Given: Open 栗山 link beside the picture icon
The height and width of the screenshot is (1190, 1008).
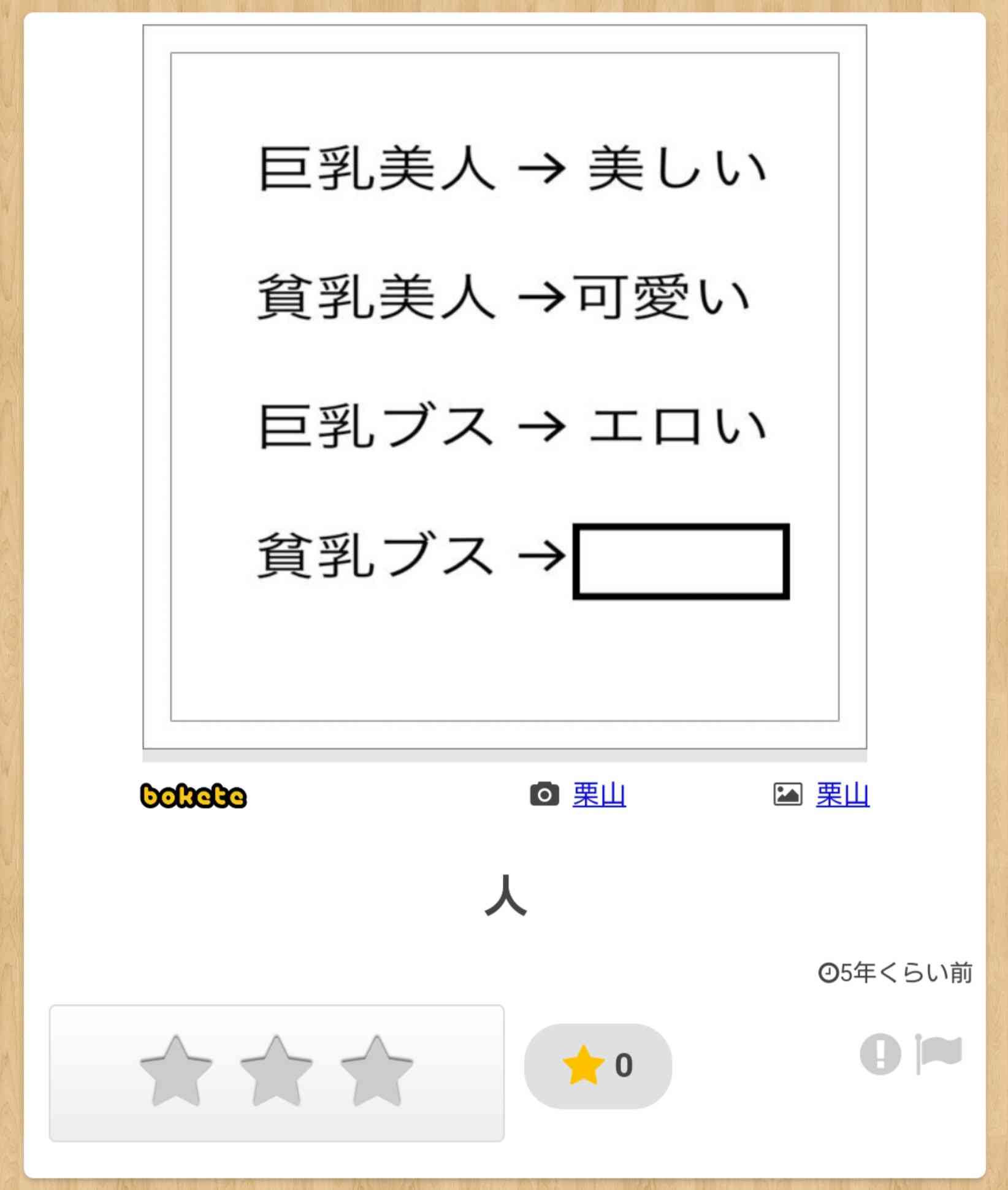Looking at the screenshot, I should 842,795.
